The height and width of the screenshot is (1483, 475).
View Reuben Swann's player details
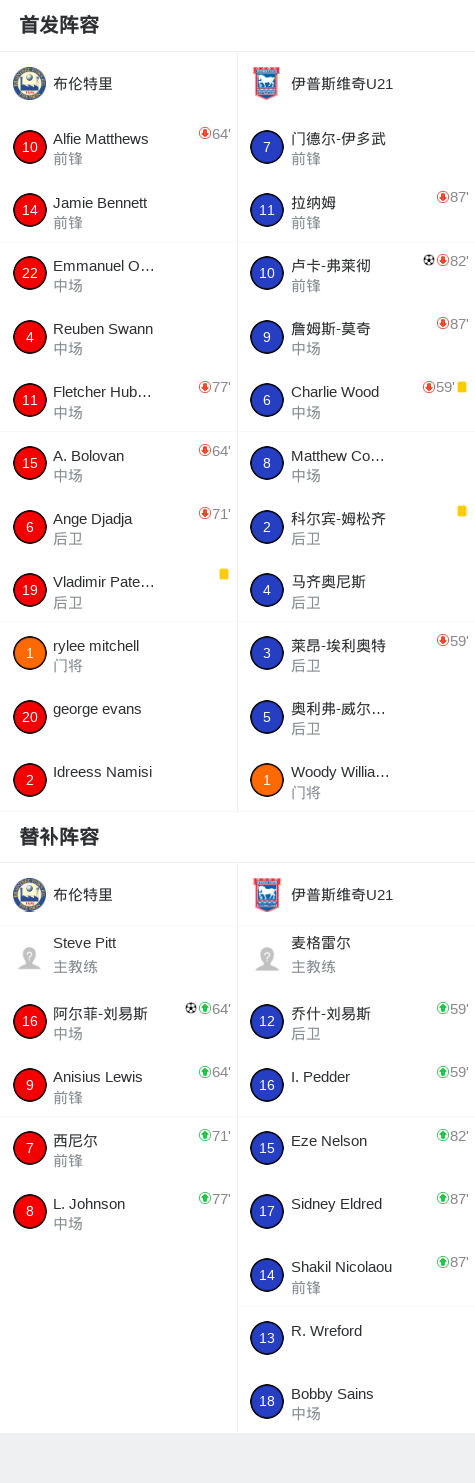click(x=118, y=337)
